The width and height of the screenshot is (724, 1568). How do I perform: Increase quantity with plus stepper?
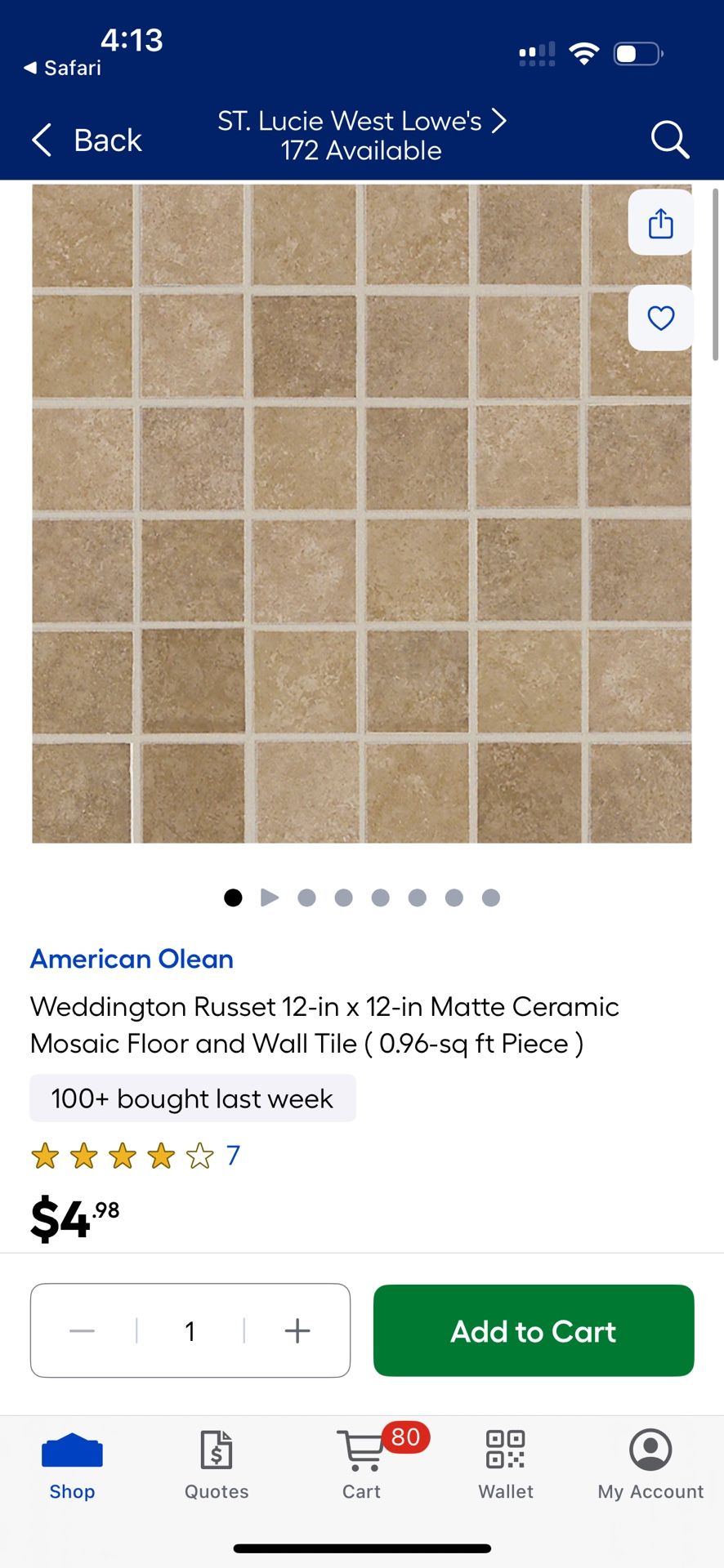click(x=297, y=1330)
